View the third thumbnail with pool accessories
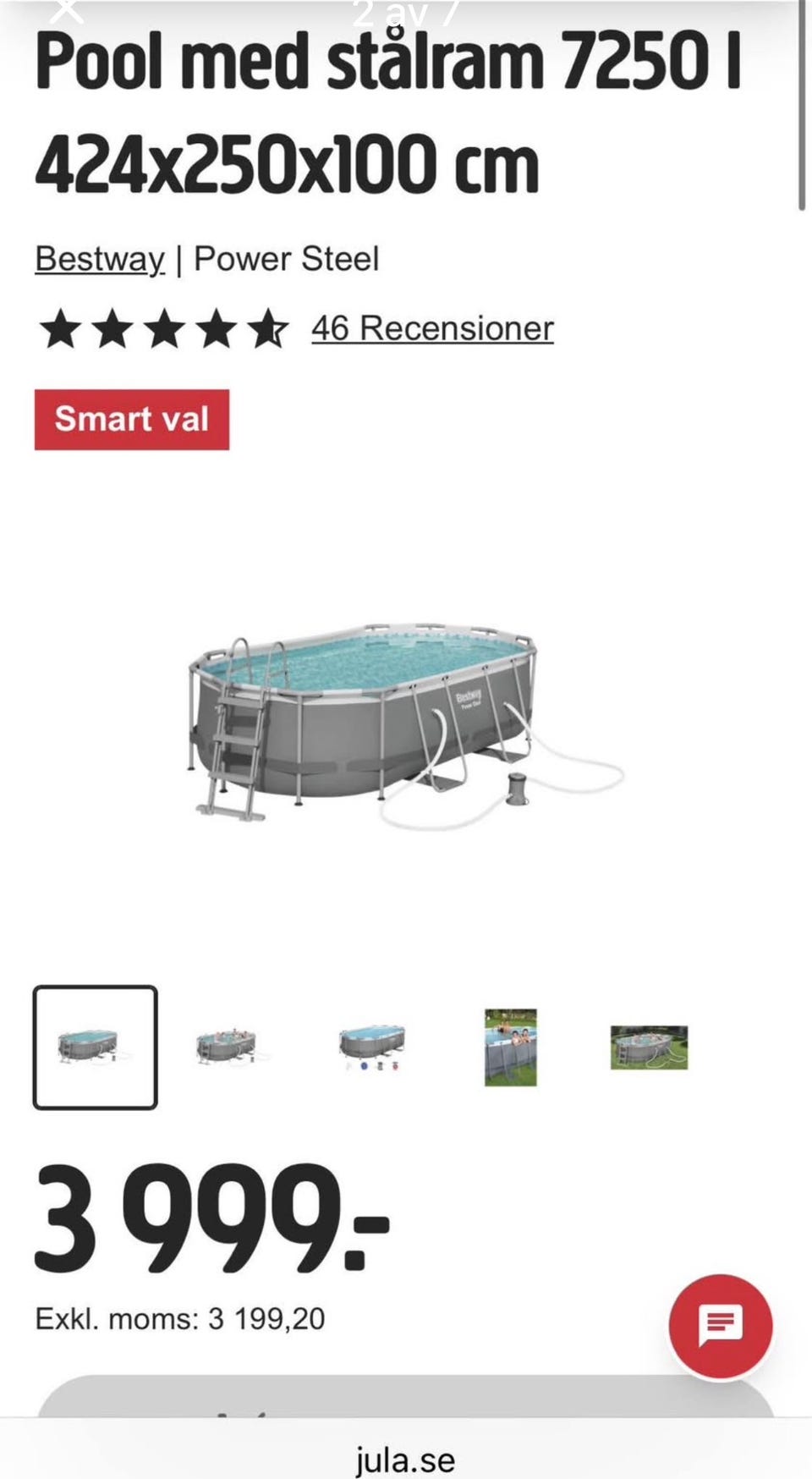The height and width of the screenshot is (1479, 812). pos(371,1047)
